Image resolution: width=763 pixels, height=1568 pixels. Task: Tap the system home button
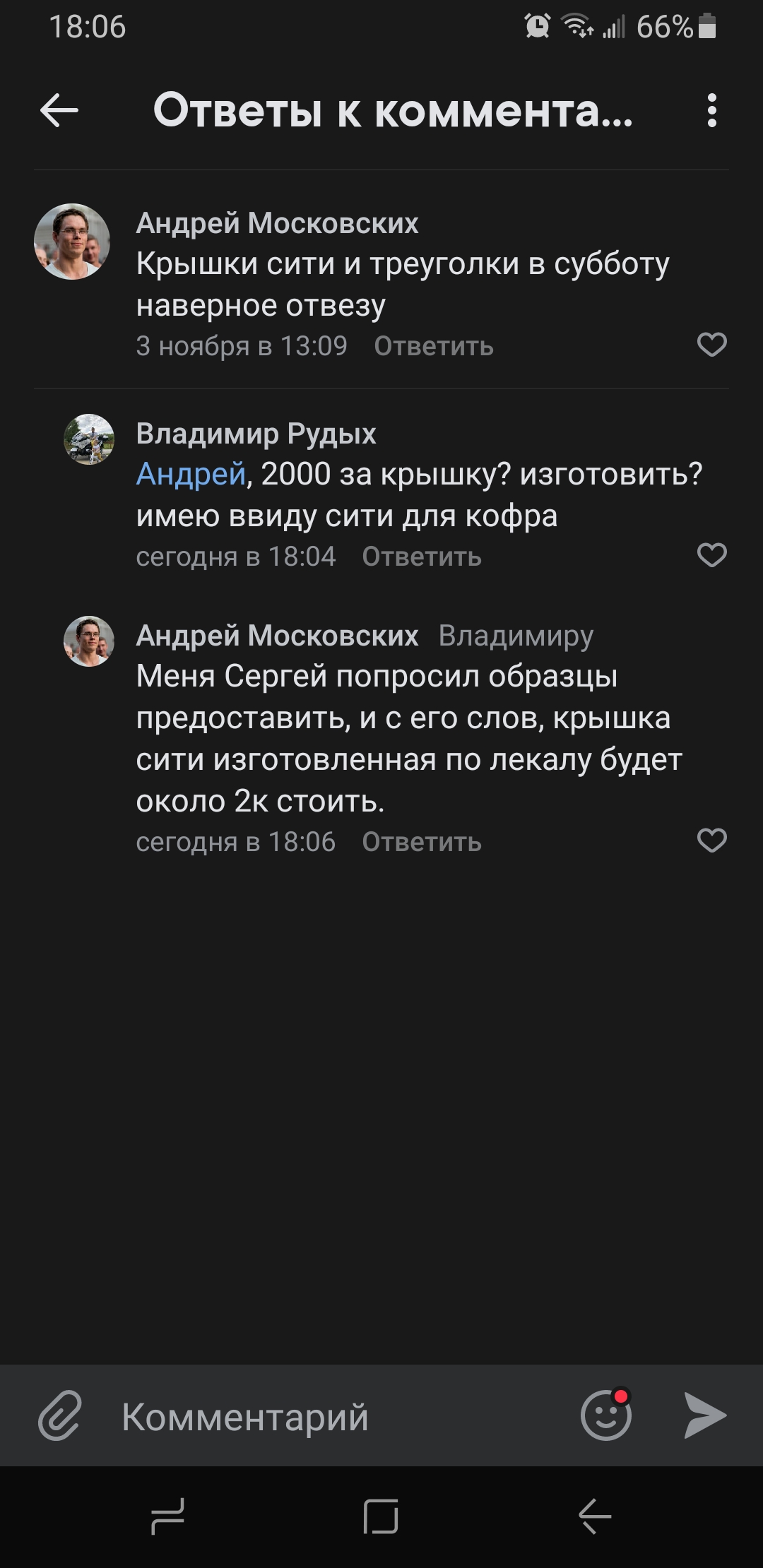[381, 1516]
